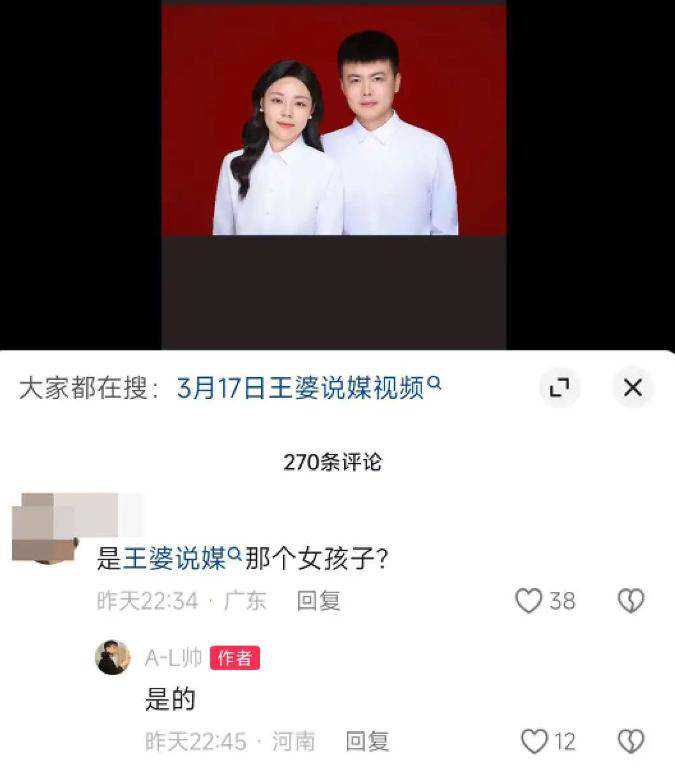
Task: Open A-L帅's profile avatar
Action: tap(112, 658)
